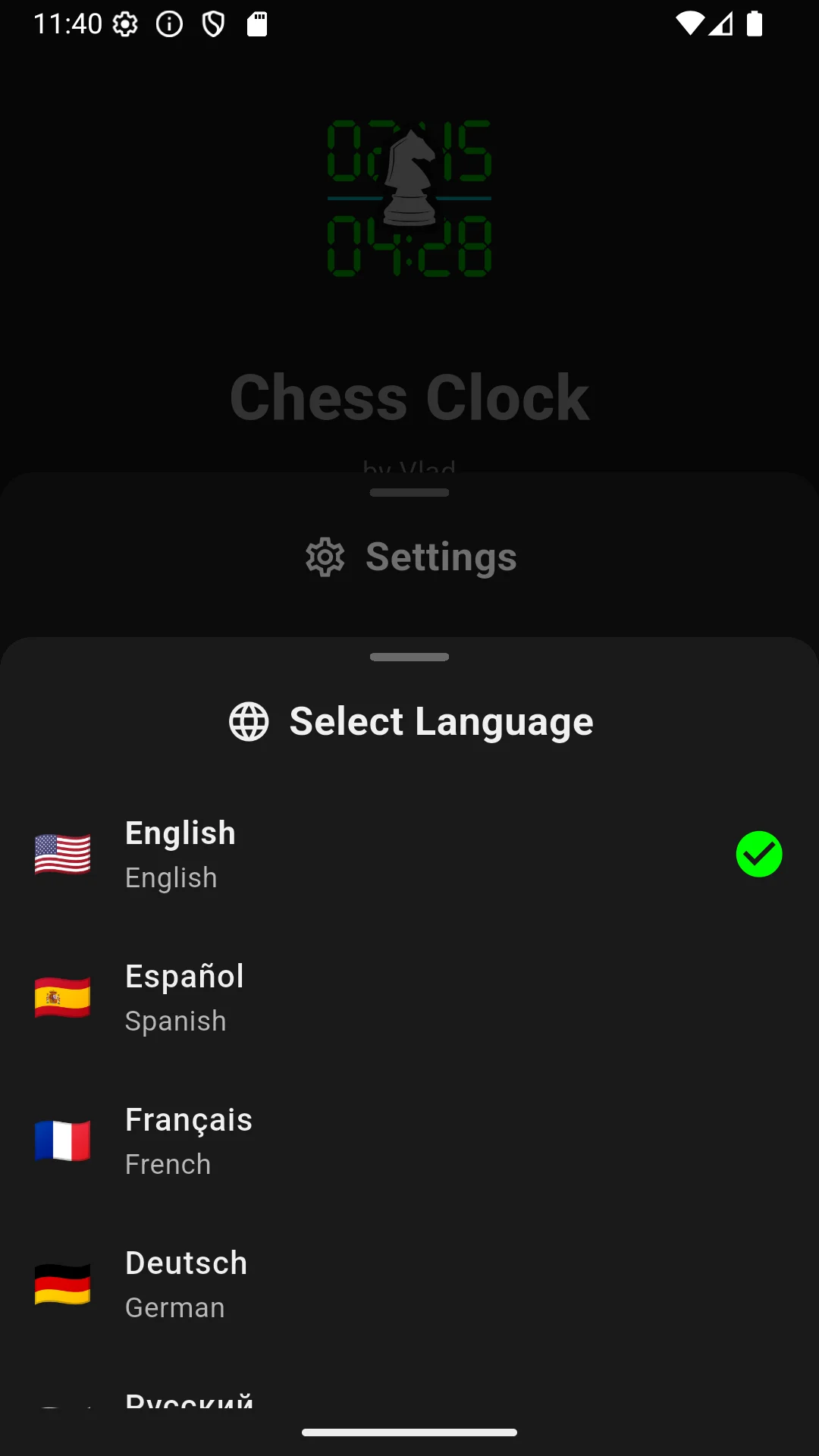Expand the Settings bottom sheet drag handle
Viewport: 819px width, 1456px height.
point(409,492)
